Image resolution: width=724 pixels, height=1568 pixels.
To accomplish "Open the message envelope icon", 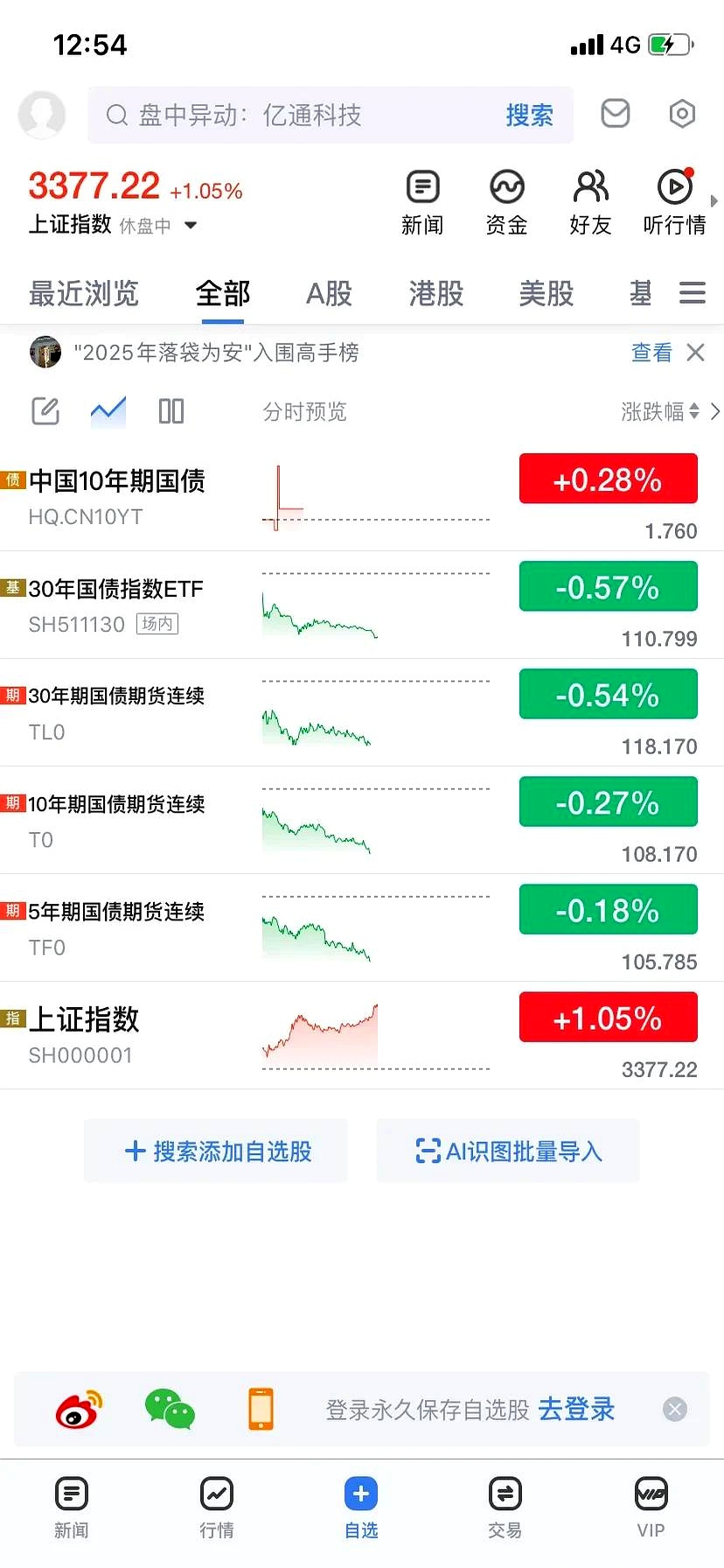I will click(615, 115).
